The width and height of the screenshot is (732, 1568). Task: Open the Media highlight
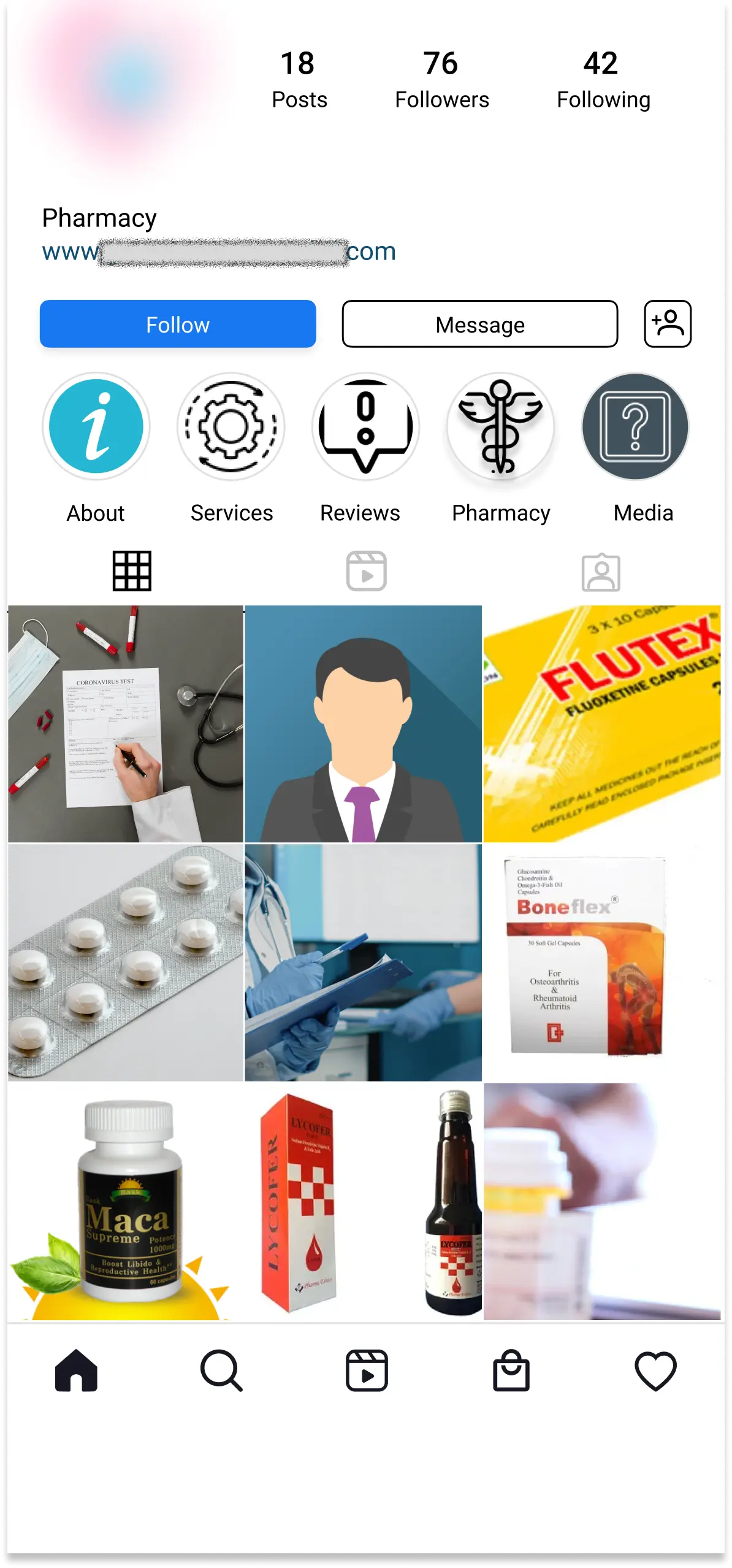[635, 426]
